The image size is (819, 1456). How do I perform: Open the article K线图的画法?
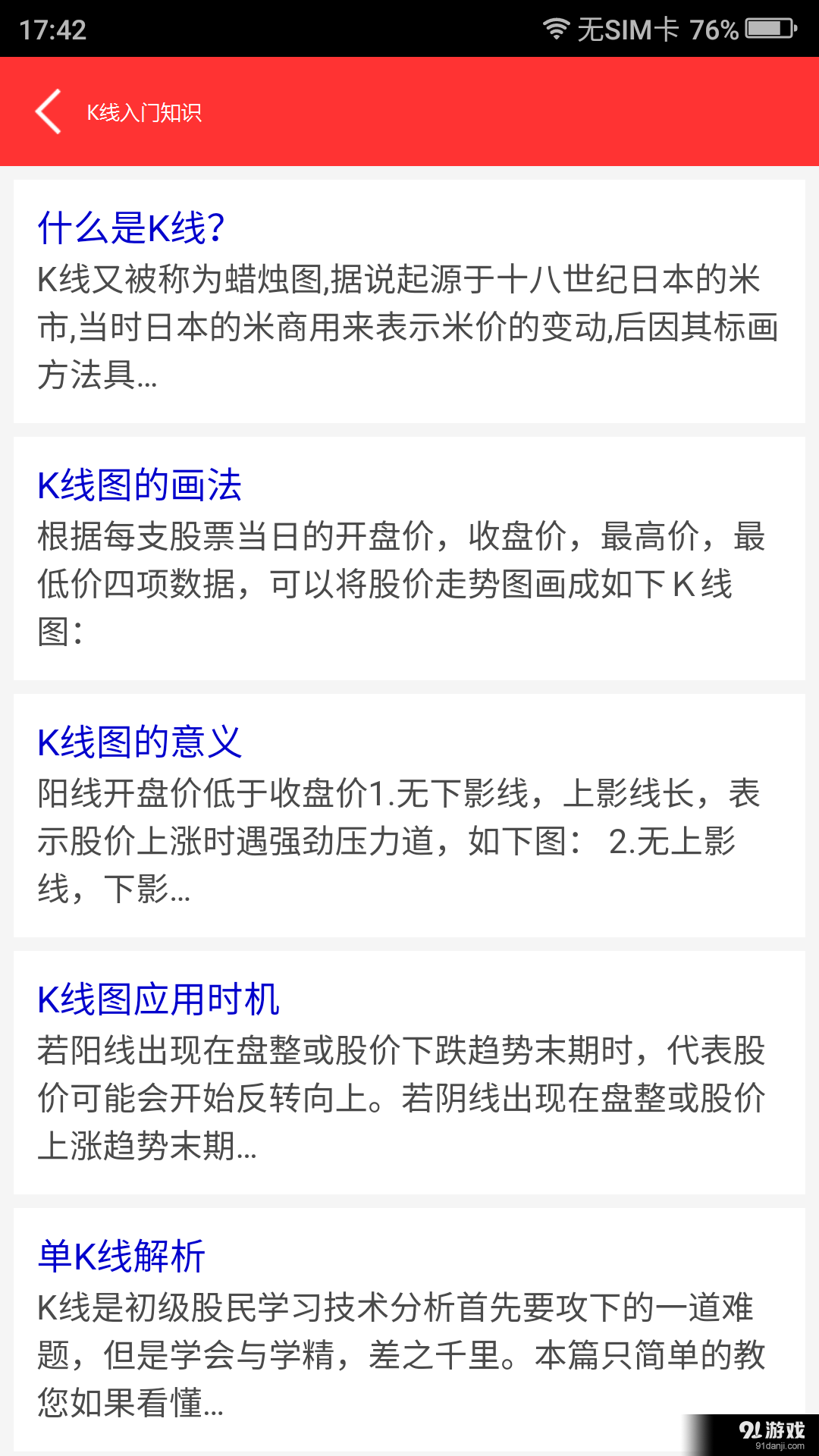tap(140, 485)
